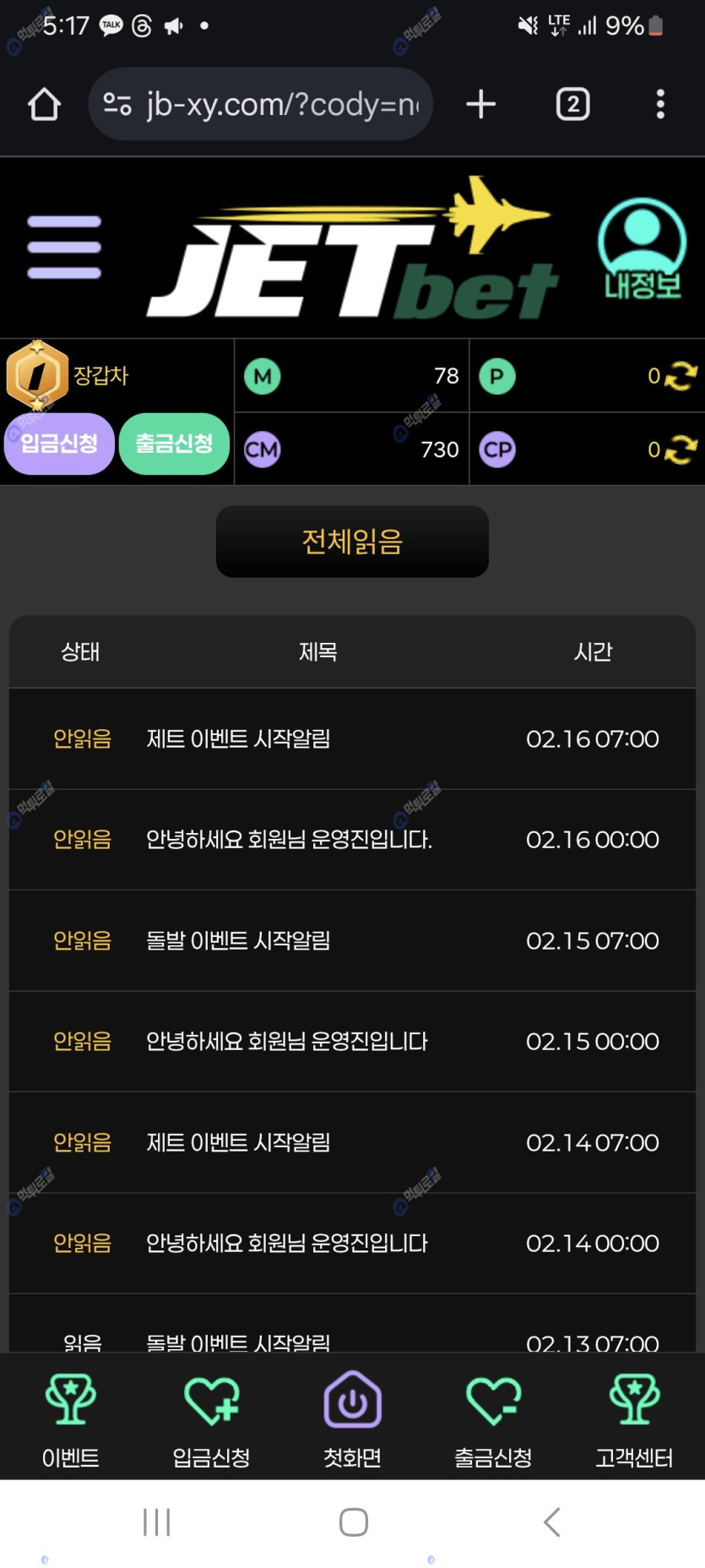Go to 이벤트 in the bottom bar

pyautogui.click(x=71, y=1418)
